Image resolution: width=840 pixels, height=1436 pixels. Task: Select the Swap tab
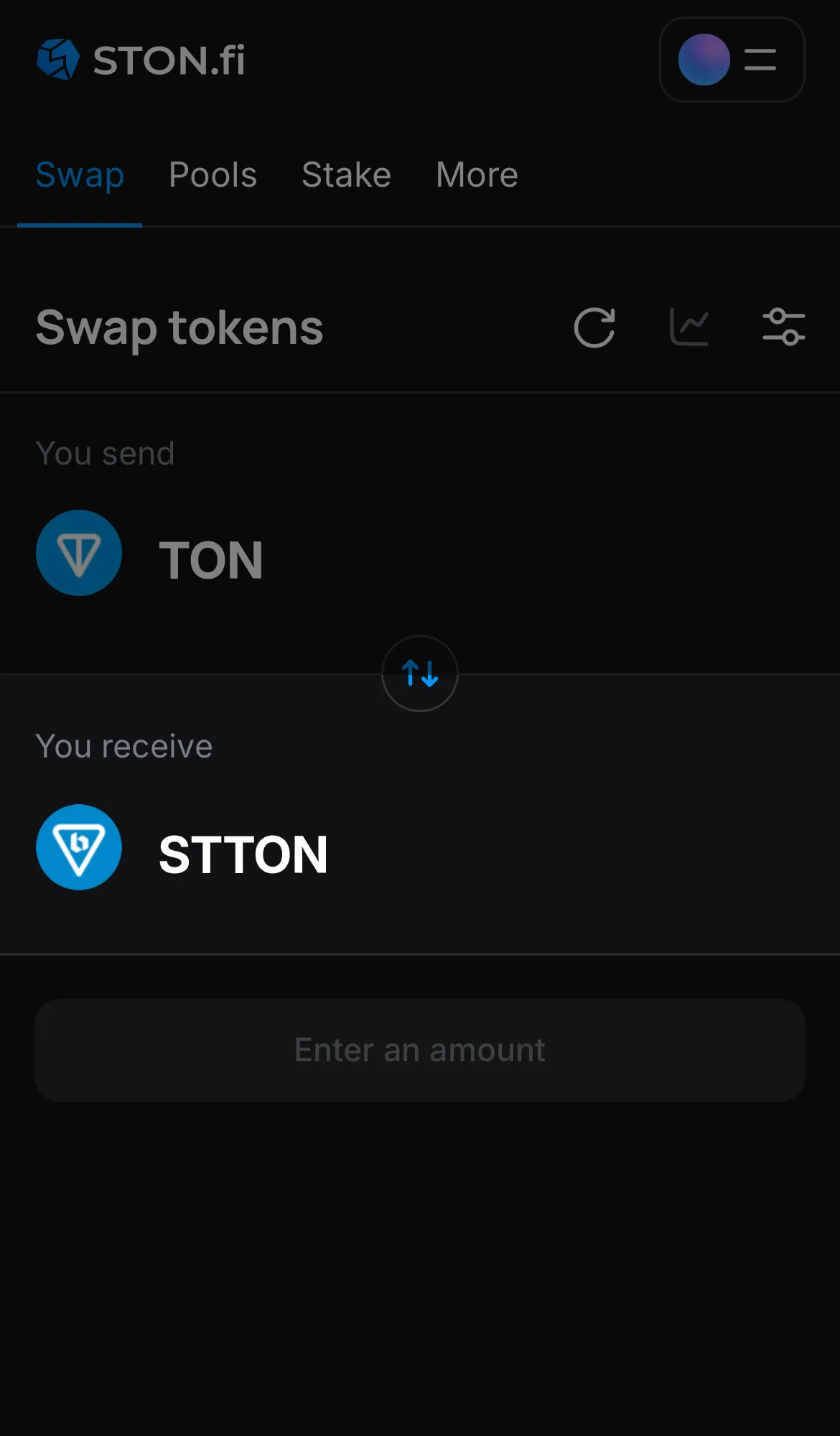pos(80,174)
